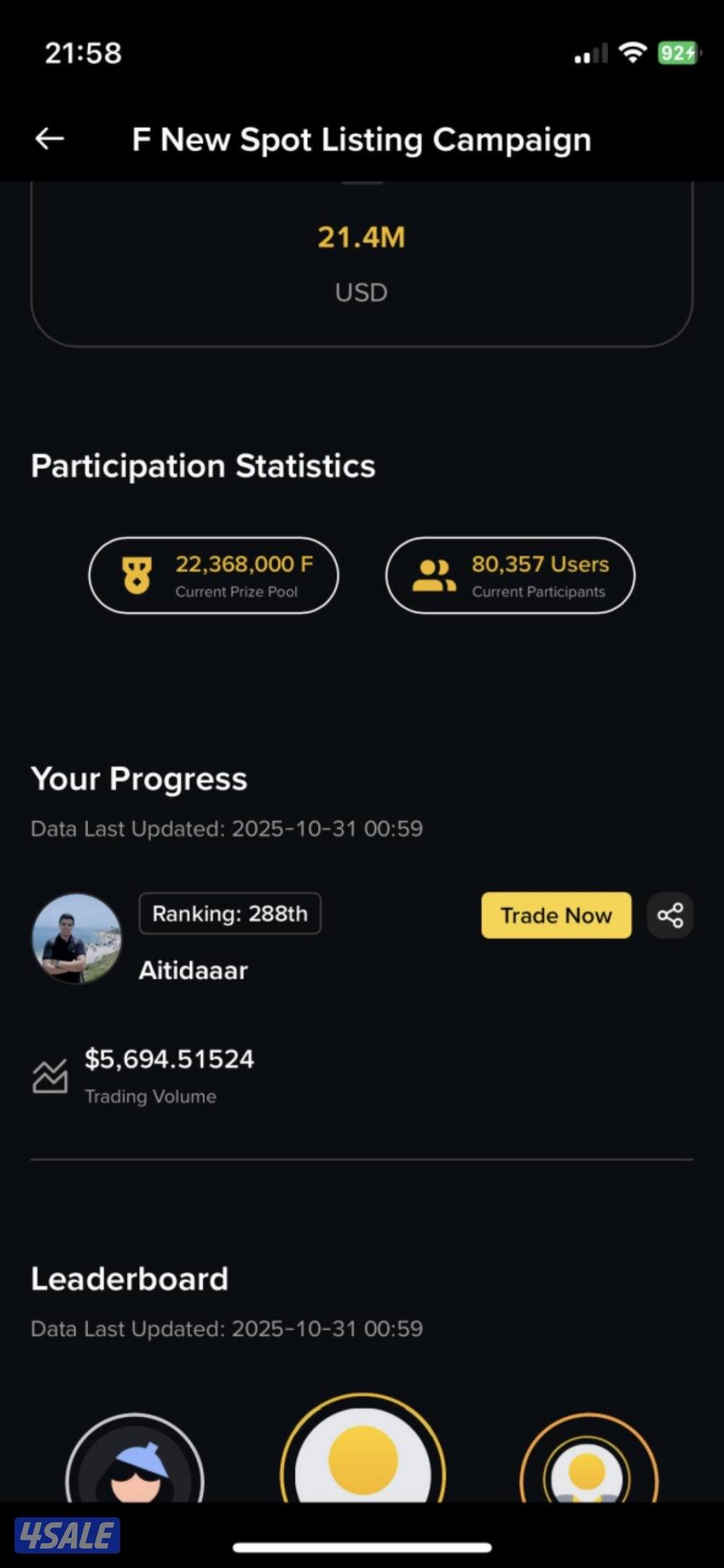Viewport: 724px width, 1568px height.
Task: Open Aitidaaar's profile avatar
Action: pyautogui.click(x=77, y=939)
